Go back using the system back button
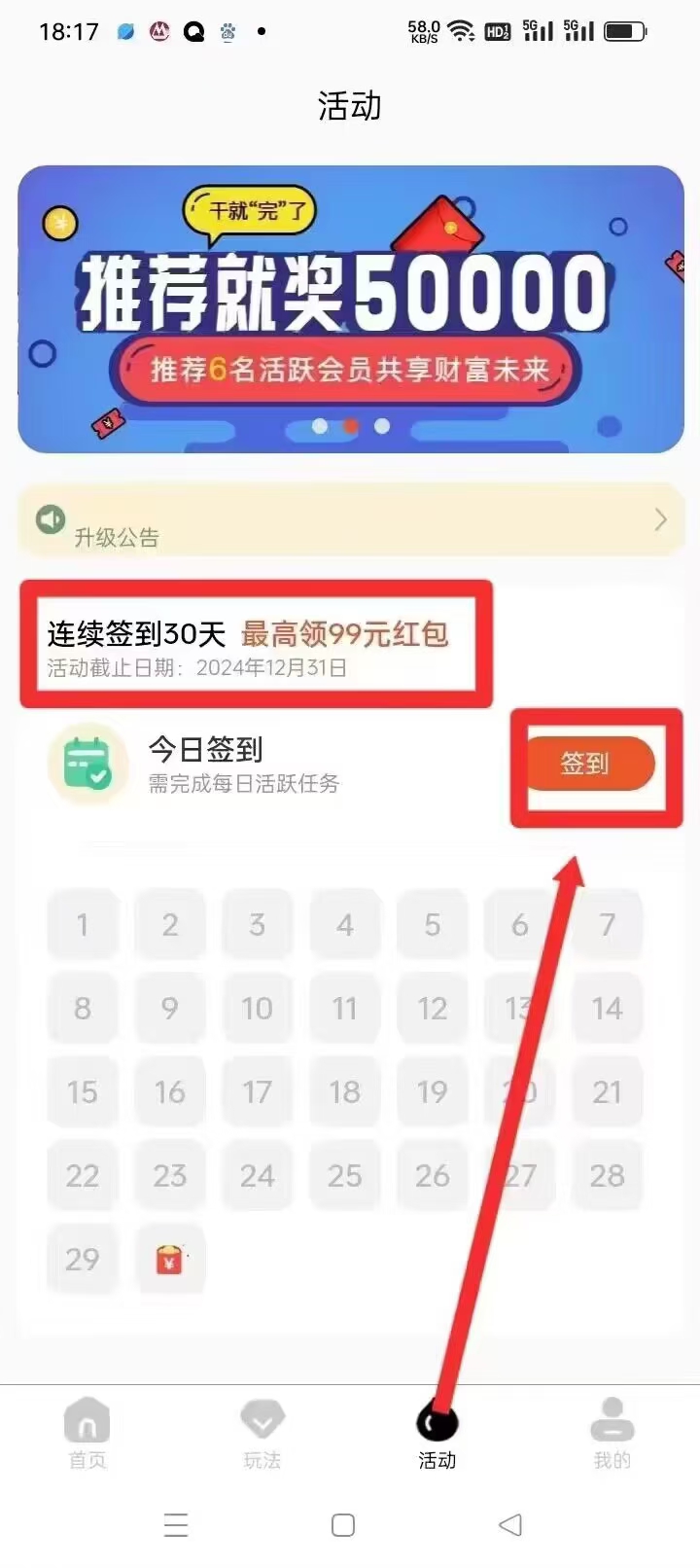This screenshot has height=1568, width=700. (x=510, y=1524)
